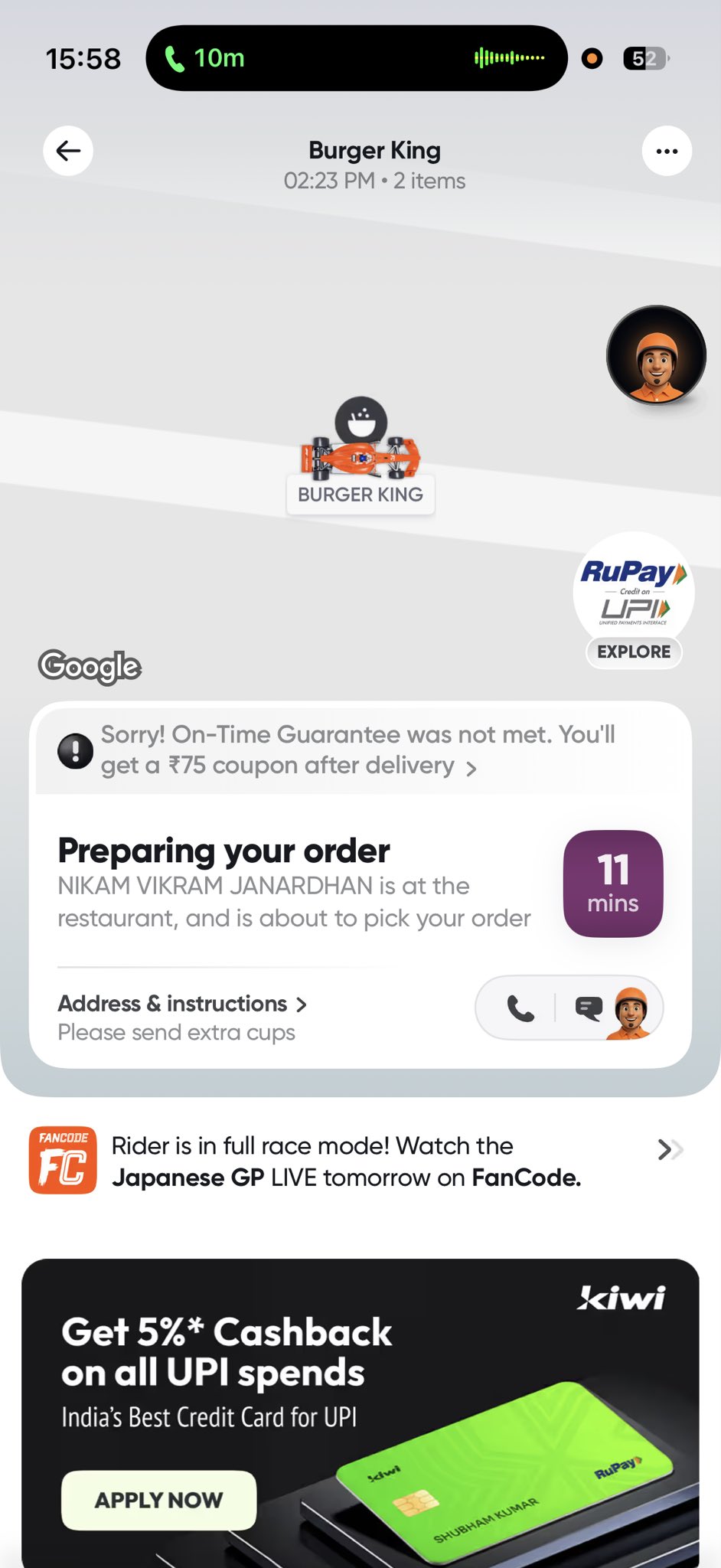Viewport: 721px width, 1568px height.
Task: Tap the delivery rider avatar on map
Action: click(656, 355)
